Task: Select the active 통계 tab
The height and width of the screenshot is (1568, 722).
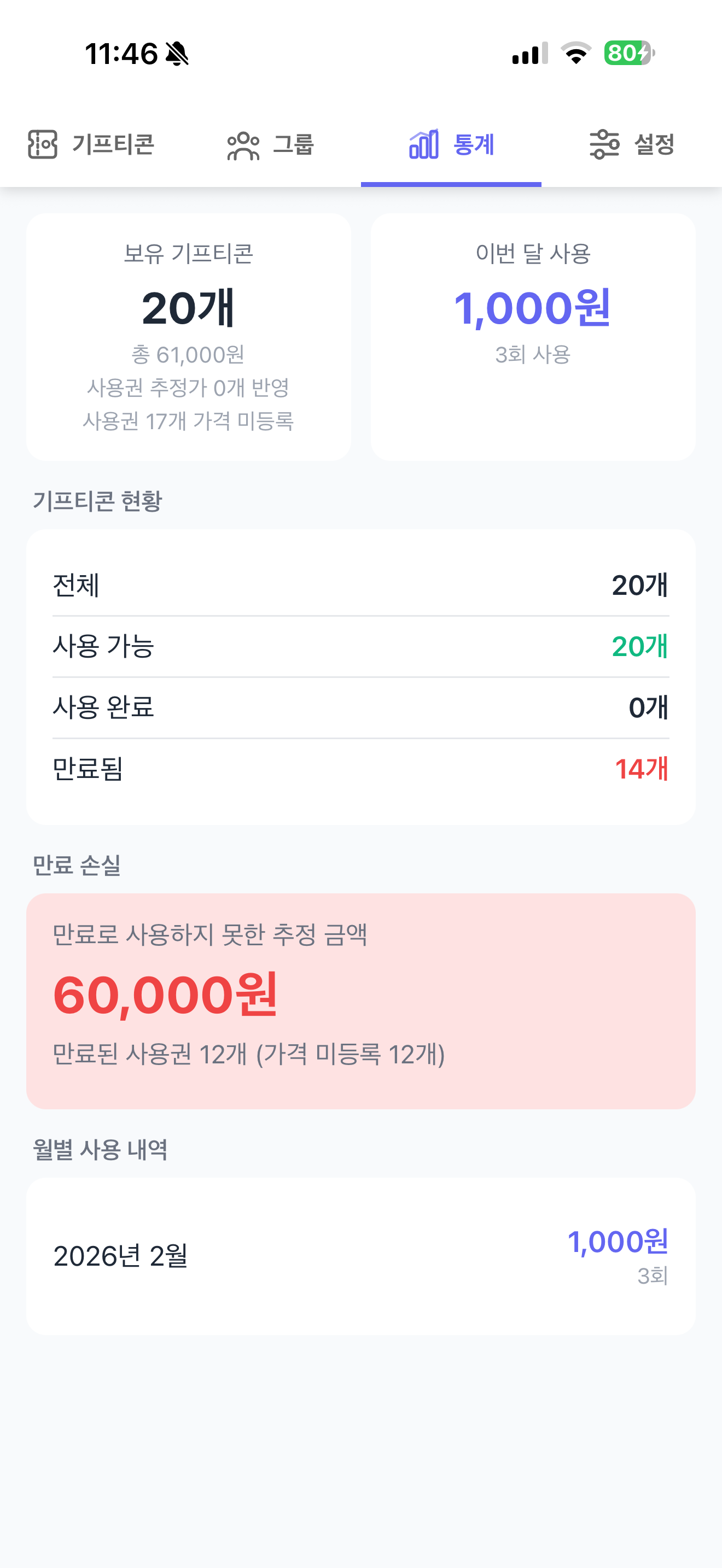Action: (x=451, y=145)
